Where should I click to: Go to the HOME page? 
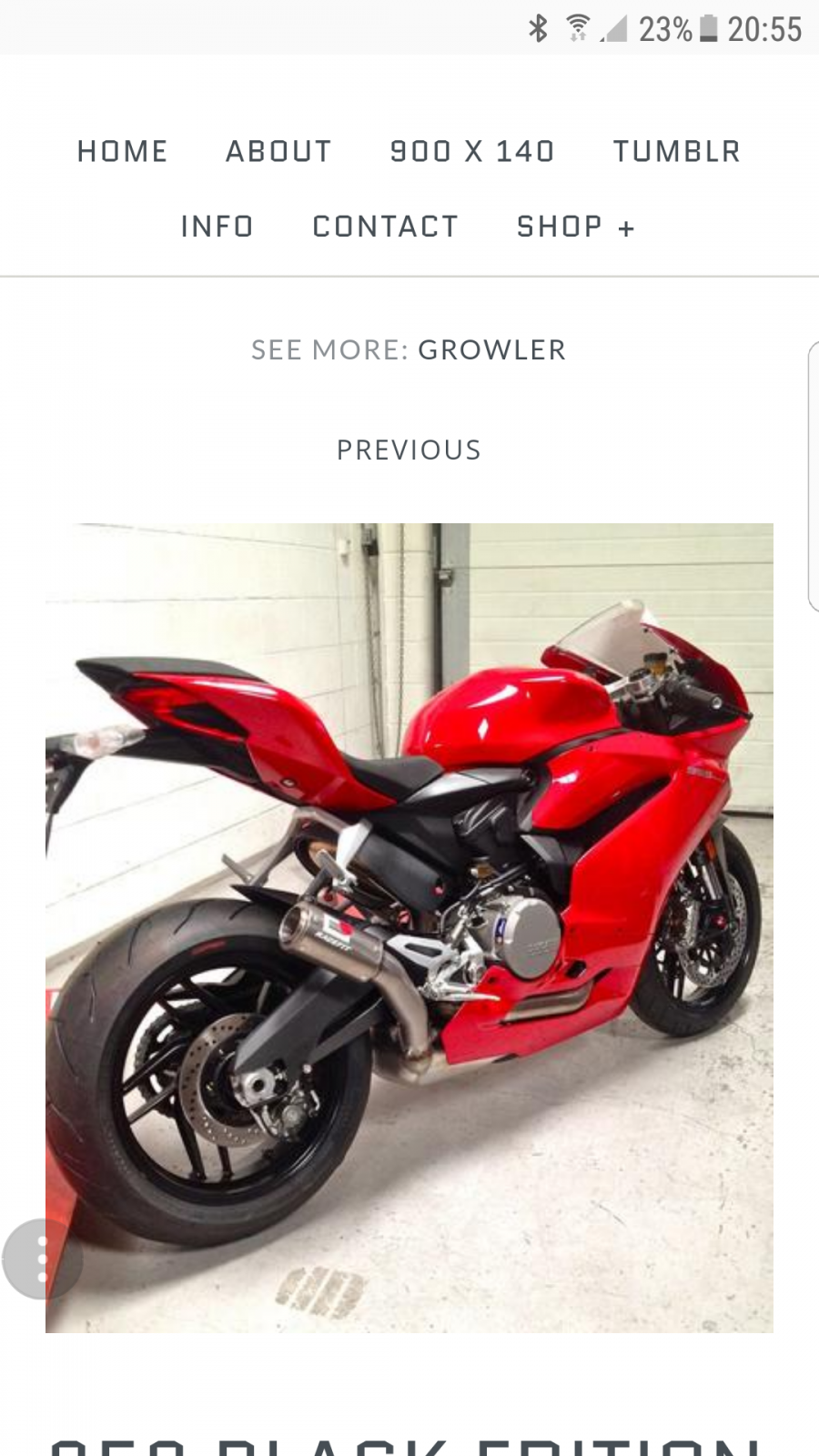[122, 151]
